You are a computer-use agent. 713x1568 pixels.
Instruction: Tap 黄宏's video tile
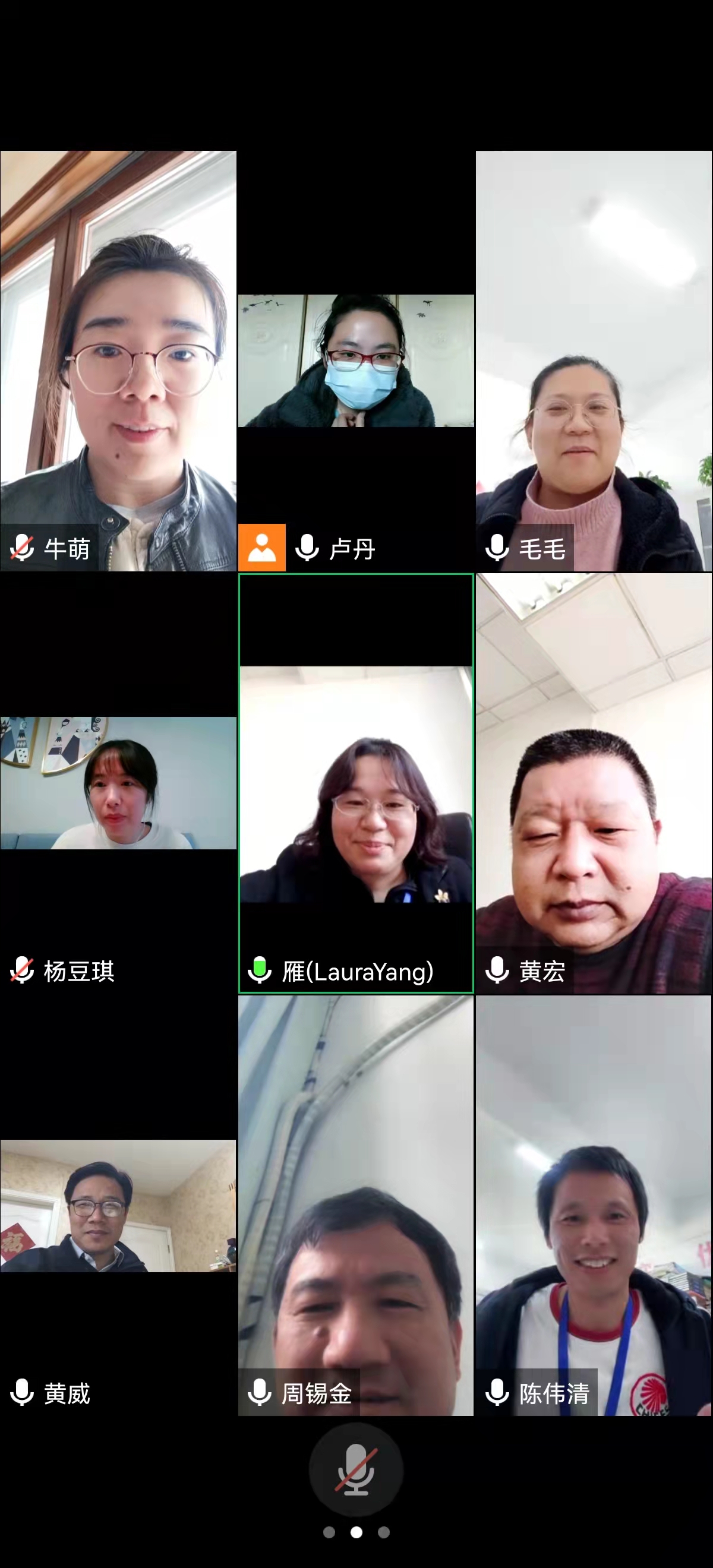tap(594, 783)
